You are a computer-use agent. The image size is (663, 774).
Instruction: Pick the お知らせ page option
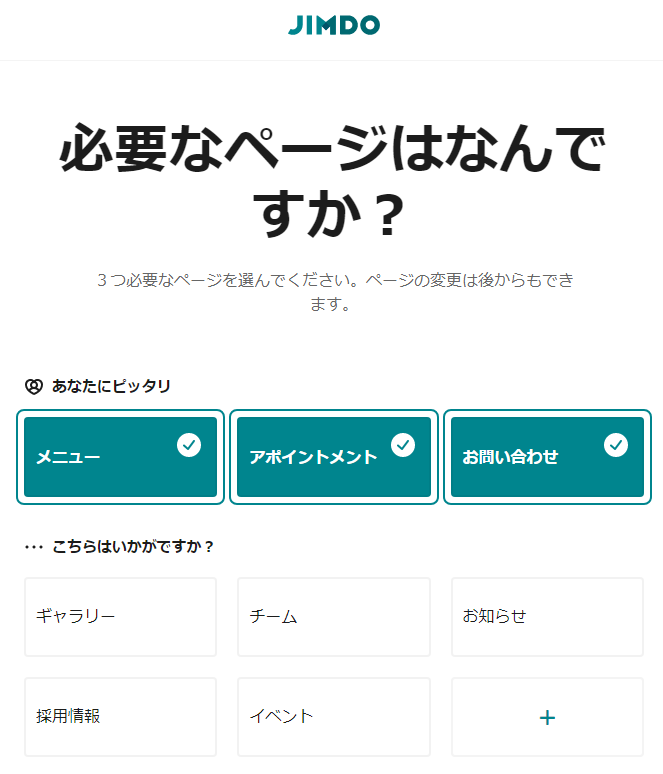[x=547, y=616]
